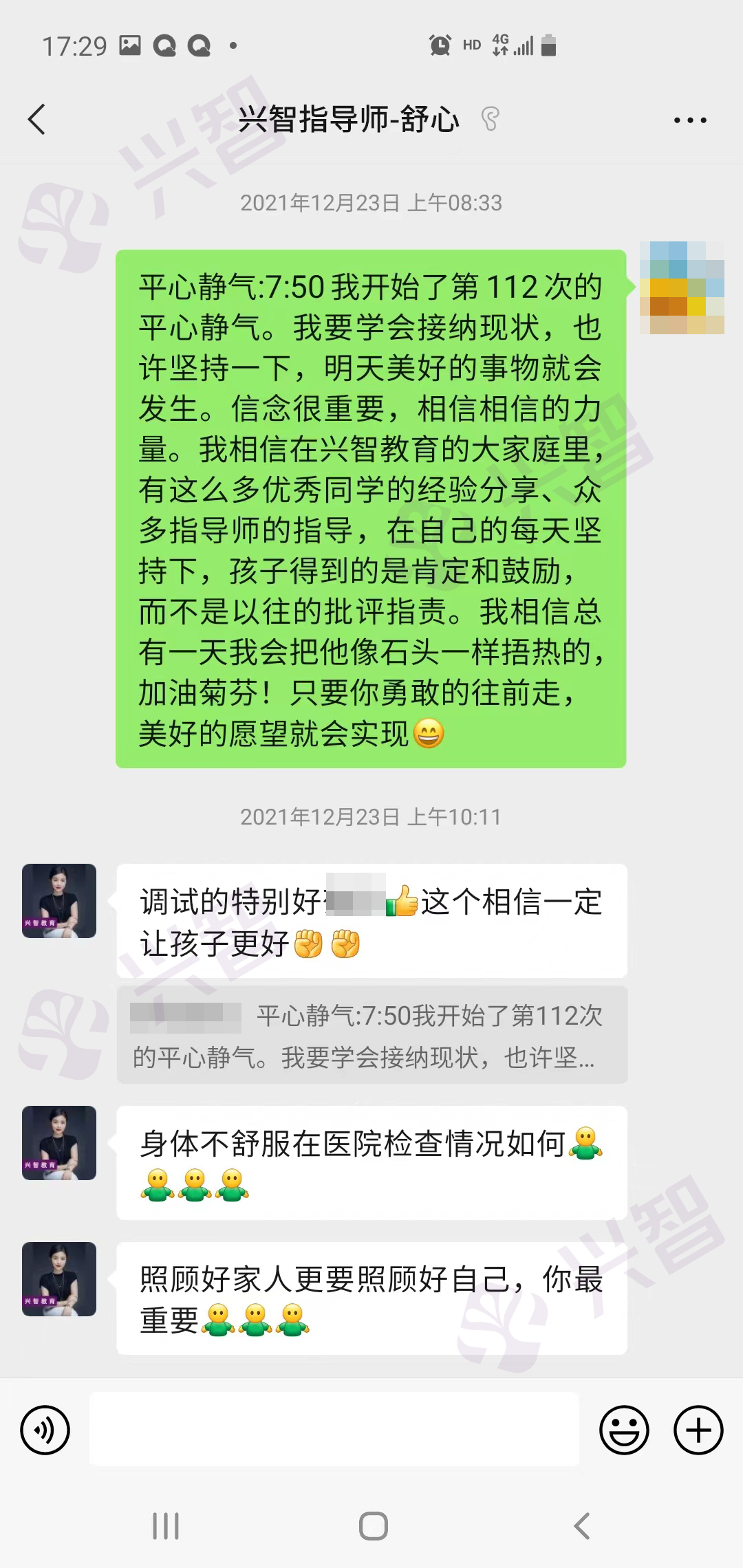Open sender avatar next to 身体不舒服 message
Viewport: 743px width, 1568px height.
pos(59,1143)
